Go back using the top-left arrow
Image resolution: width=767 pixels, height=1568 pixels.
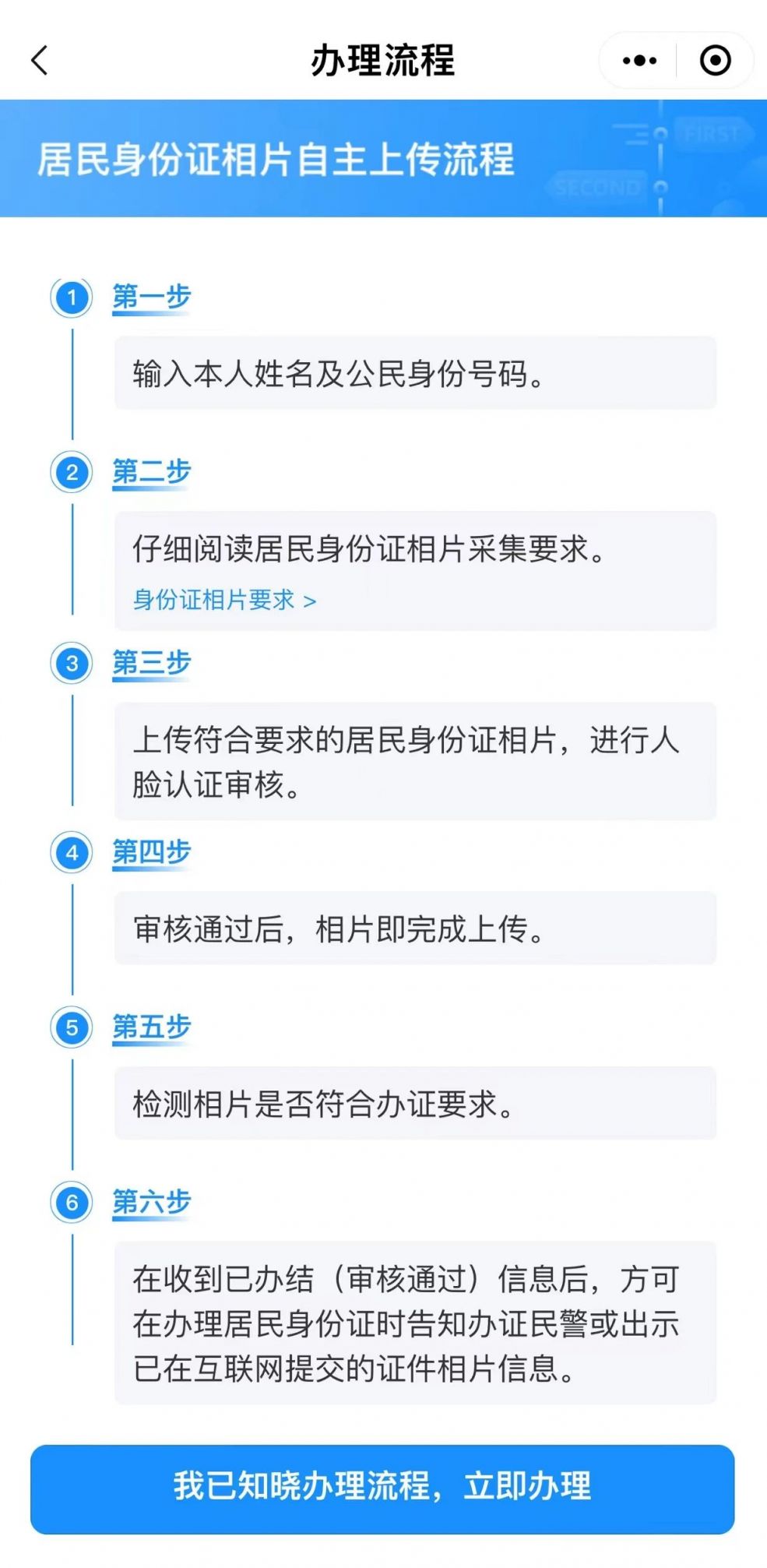coord(40,60)
